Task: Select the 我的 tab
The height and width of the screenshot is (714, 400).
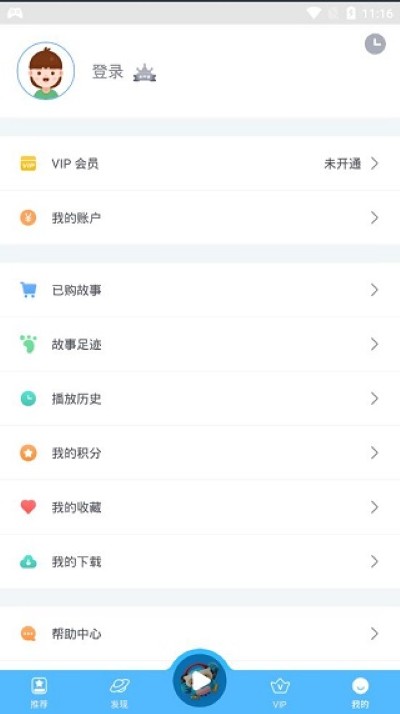Action: click(x=360, y=692)
